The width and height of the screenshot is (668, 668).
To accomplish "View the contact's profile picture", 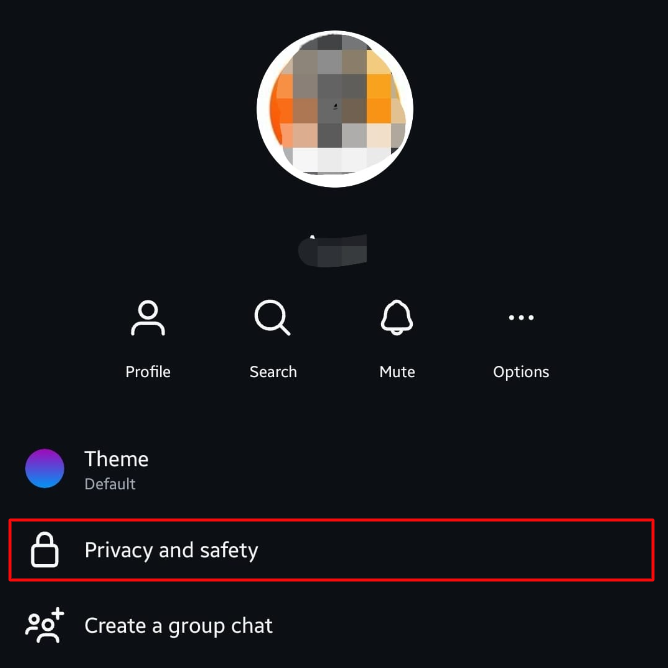I will click(335, 108).
